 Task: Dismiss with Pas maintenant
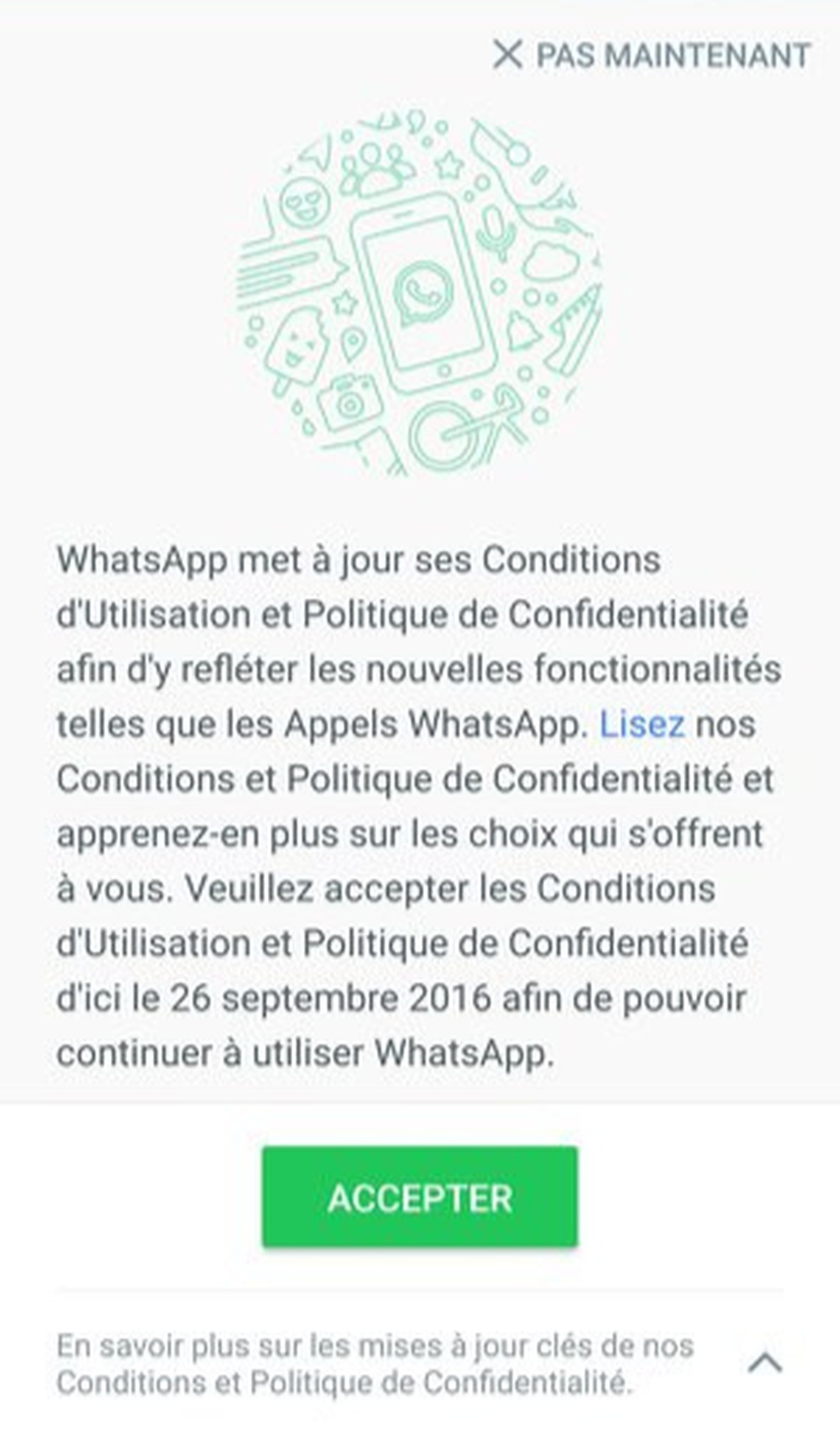pyautogui.click(x=651, y=55)
